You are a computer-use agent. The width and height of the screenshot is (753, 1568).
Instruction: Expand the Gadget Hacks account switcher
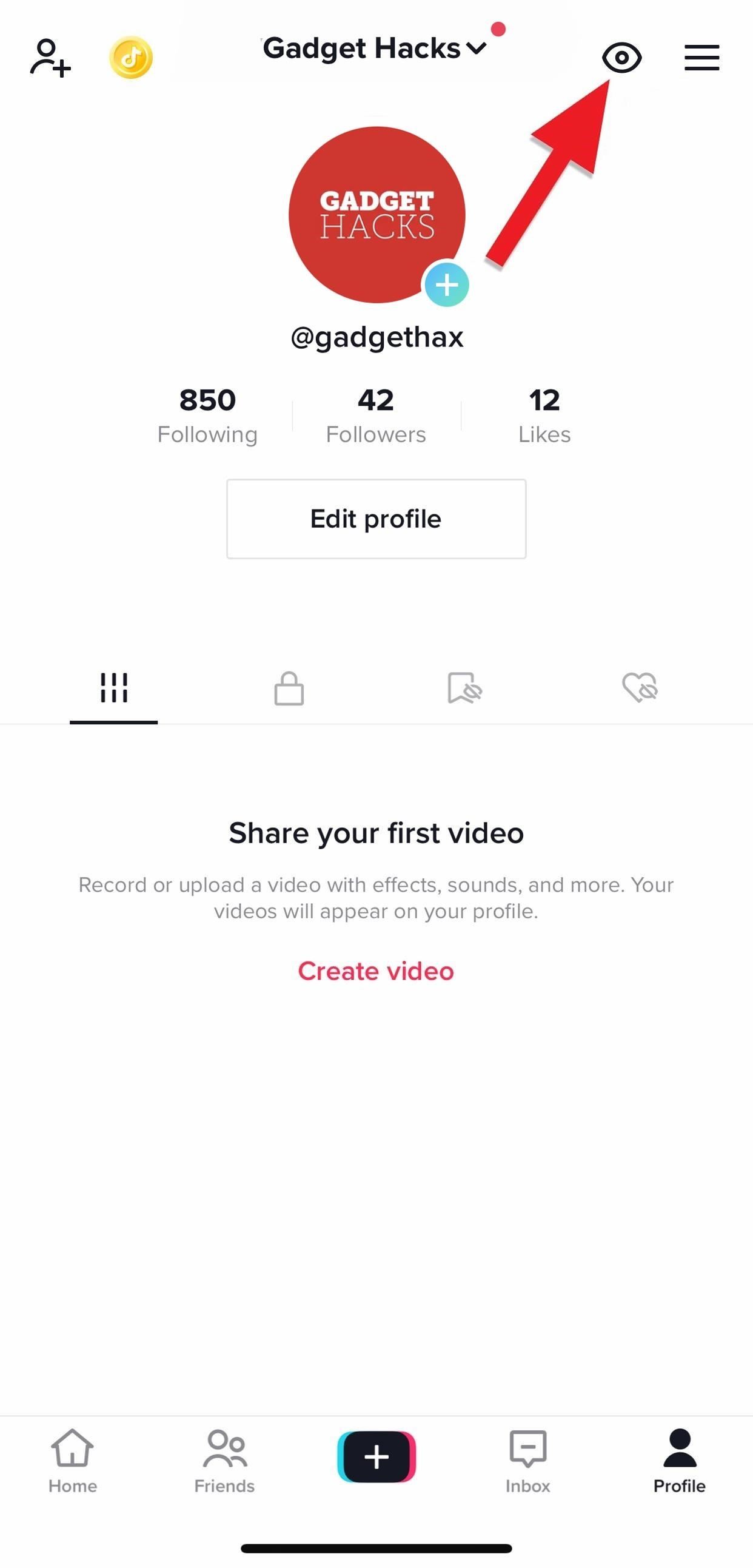[375, 49]
